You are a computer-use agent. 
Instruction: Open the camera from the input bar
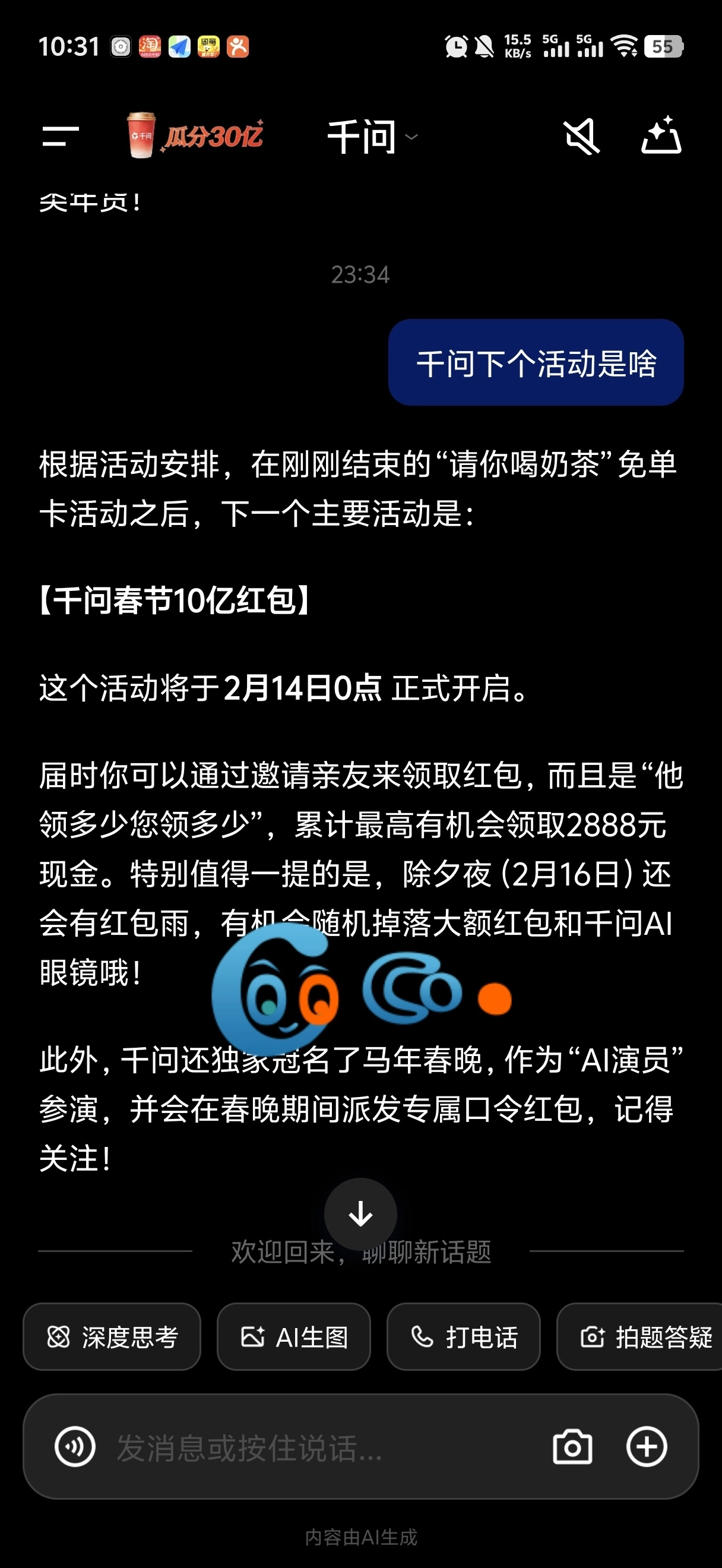pos(572,1447)
